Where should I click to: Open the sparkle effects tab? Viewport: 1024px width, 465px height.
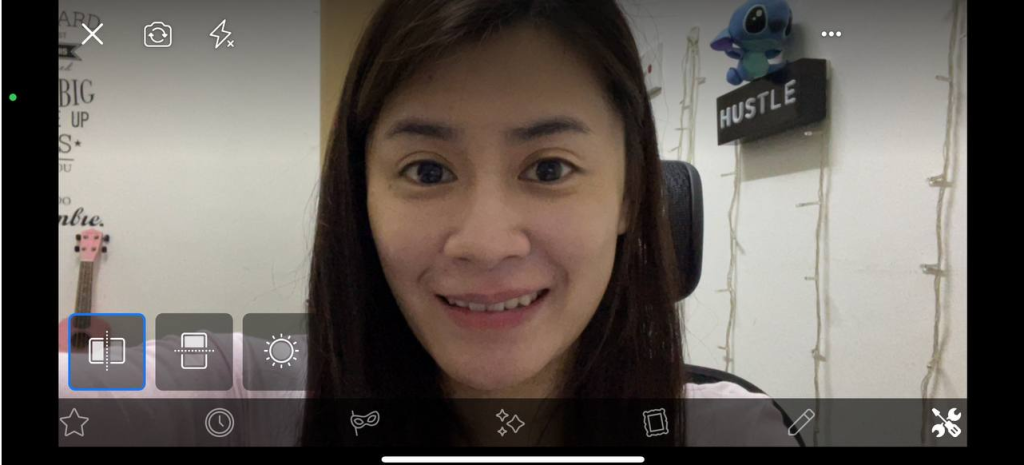(x=510, y=423)
